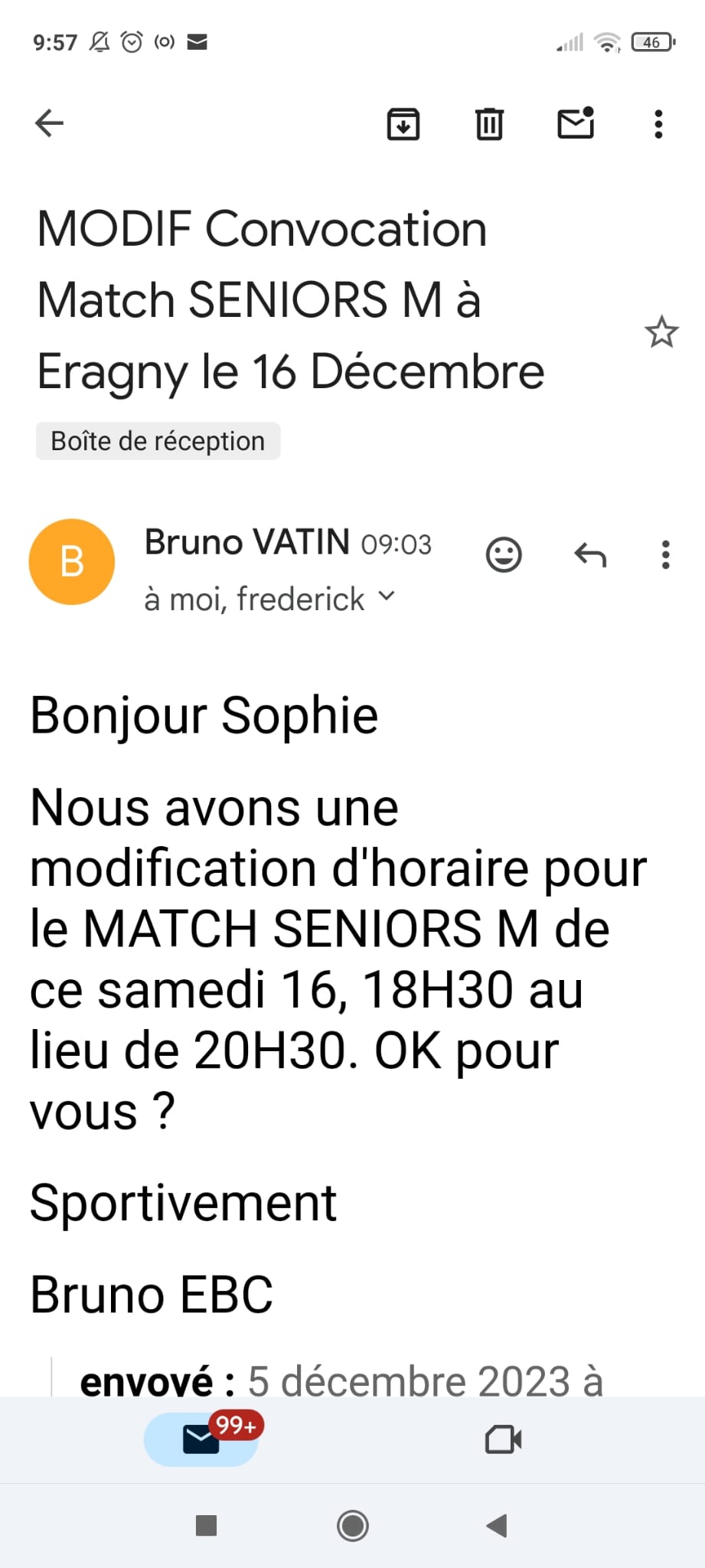Mark the email as unread
Image resolution: width=705 pixels, height=1568 pixels.
click(x=576, y=124)
